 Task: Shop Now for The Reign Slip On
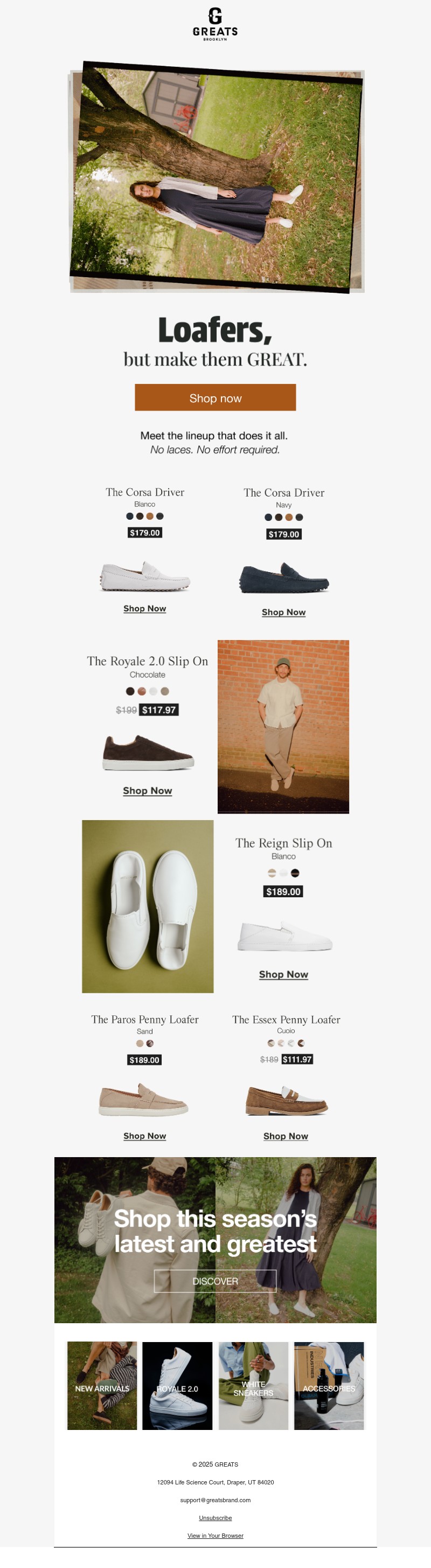(283, 974)
